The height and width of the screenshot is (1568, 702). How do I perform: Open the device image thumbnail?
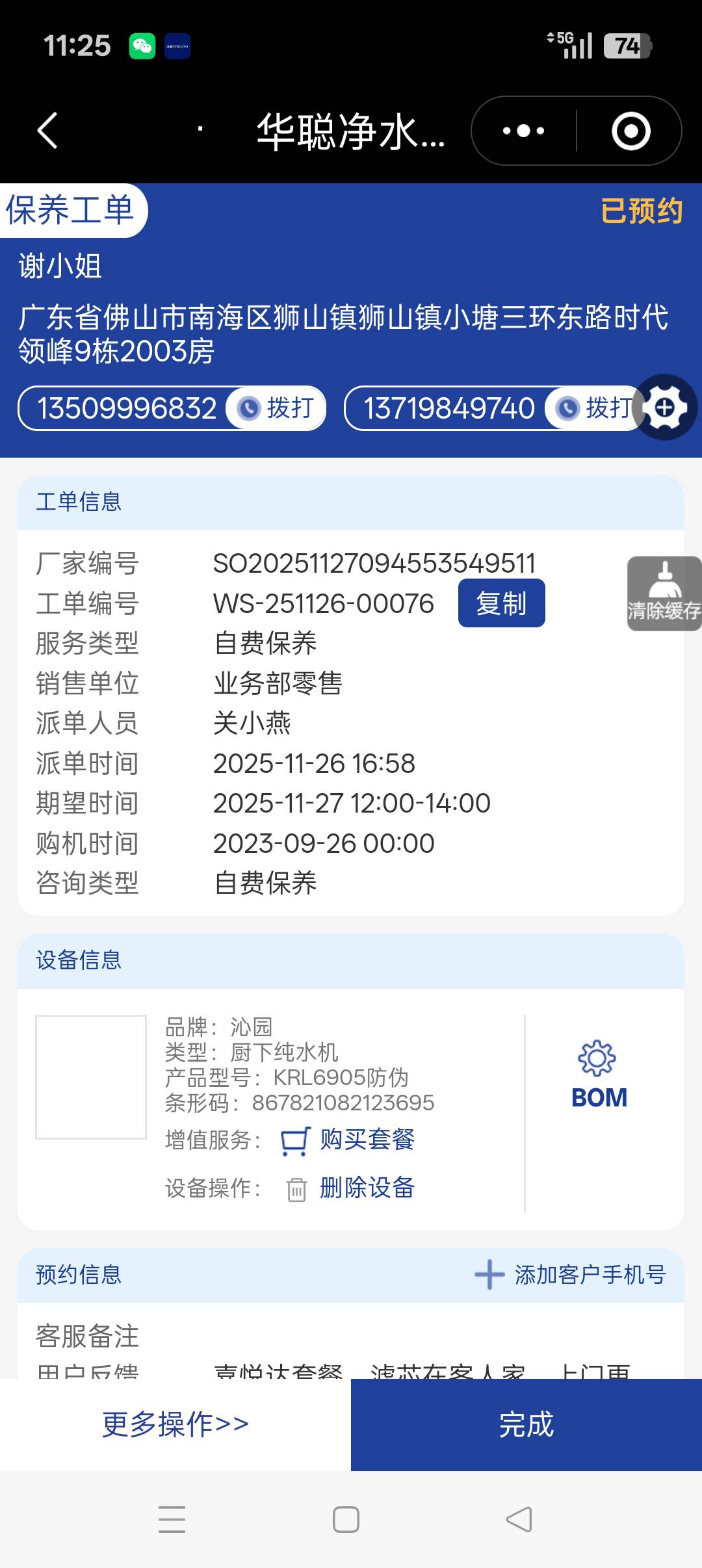click(91, 1077)
